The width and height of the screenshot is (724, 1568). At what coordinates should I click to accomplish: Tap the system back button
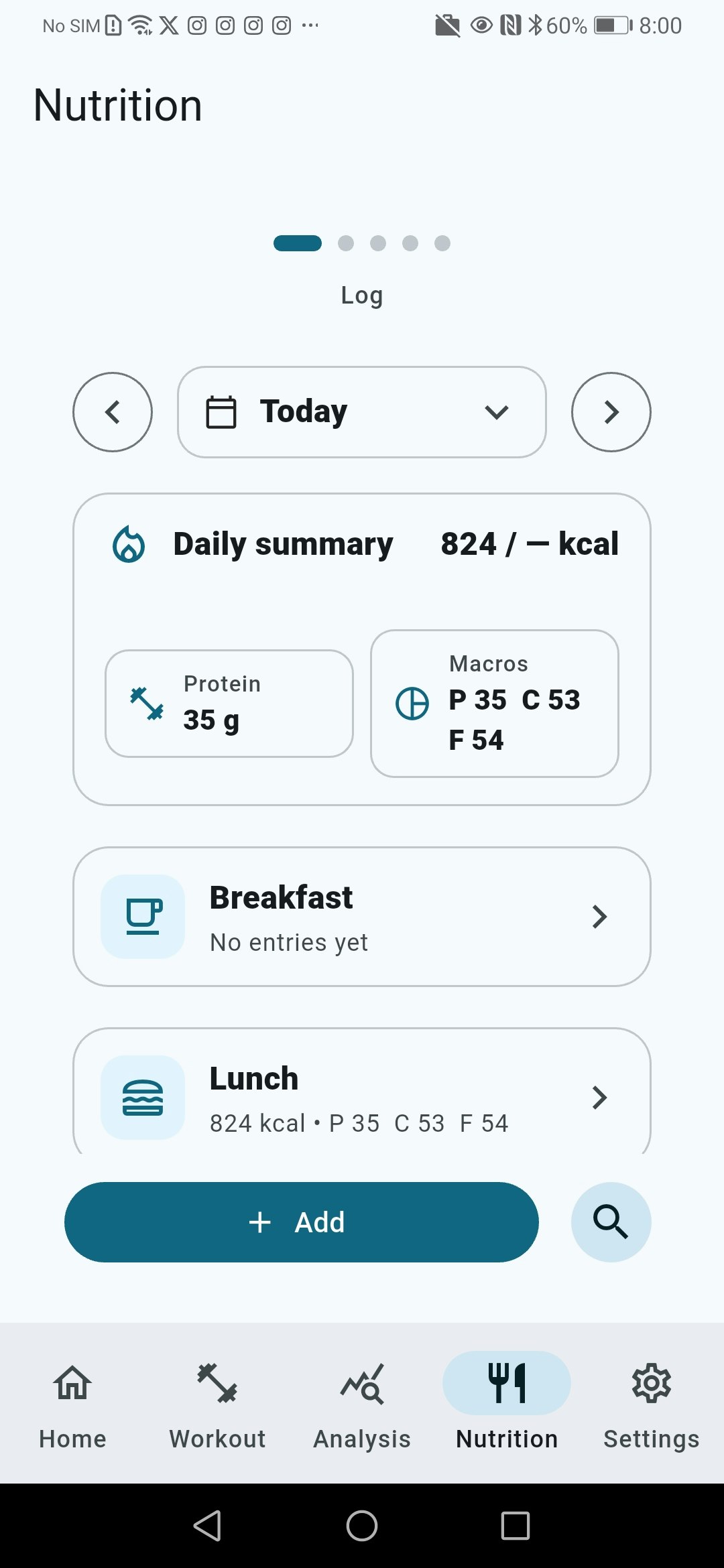(x=208, y=1526)
